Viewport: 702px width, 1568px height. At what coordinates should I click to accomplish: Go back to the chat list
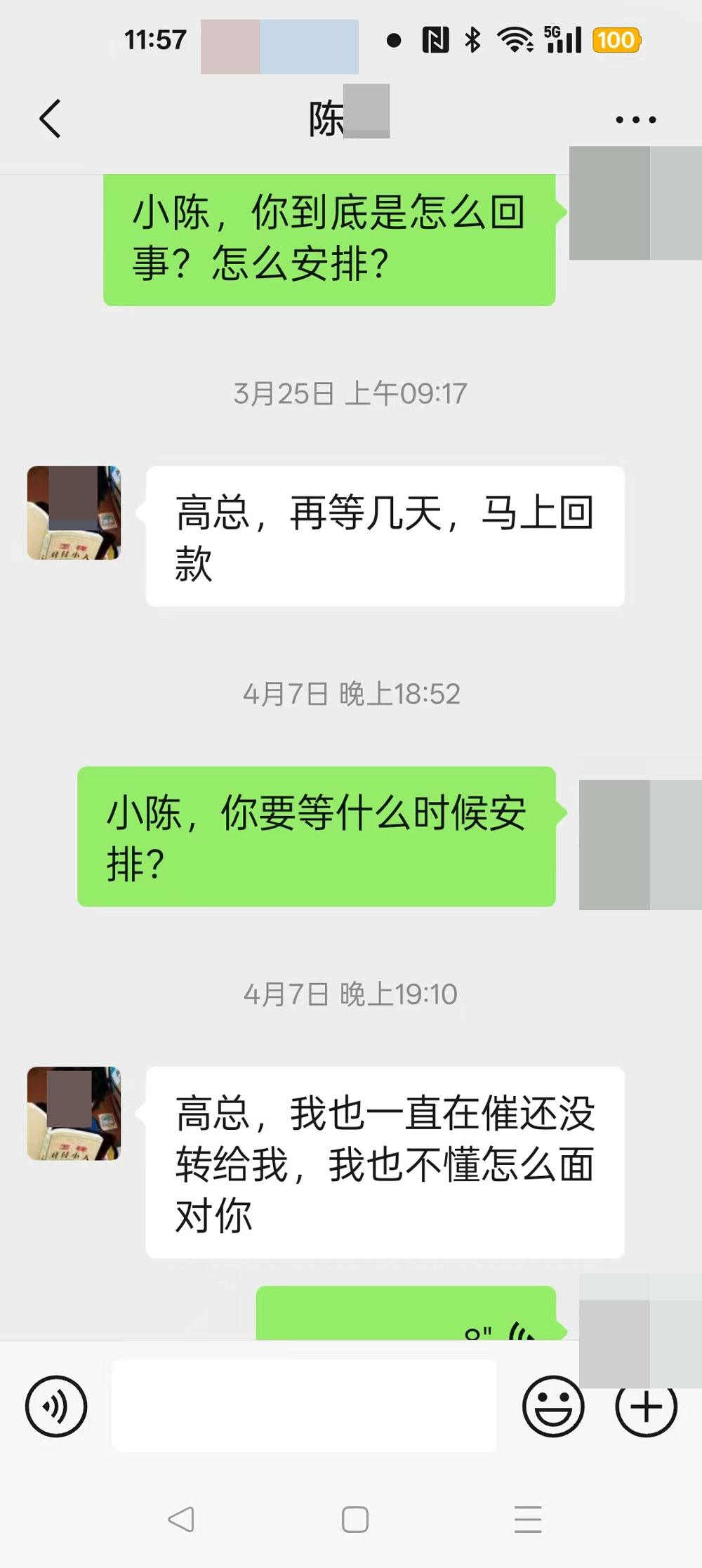51,119
